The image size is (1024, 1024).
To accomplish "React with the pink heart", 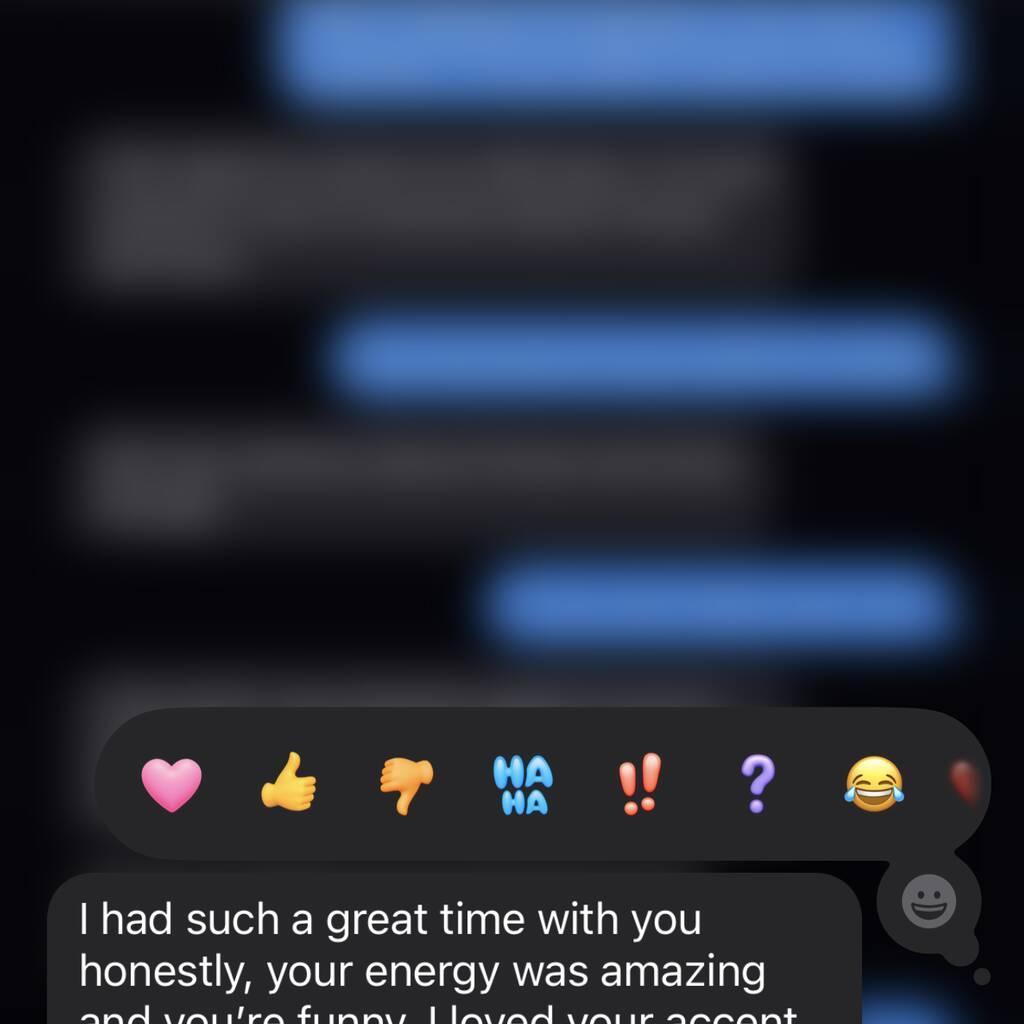I will [171, 784].
